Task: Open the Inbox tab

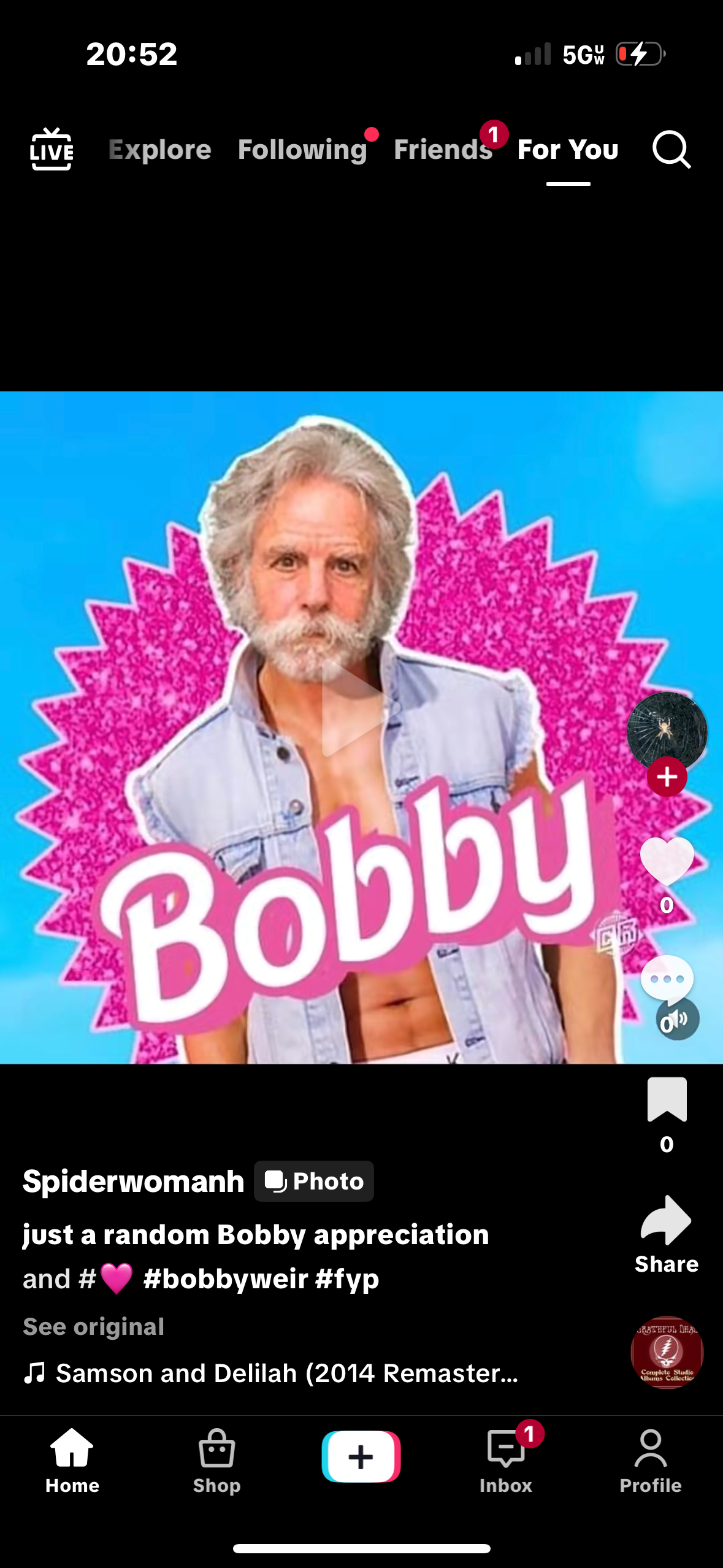Action: (505, 1461)
